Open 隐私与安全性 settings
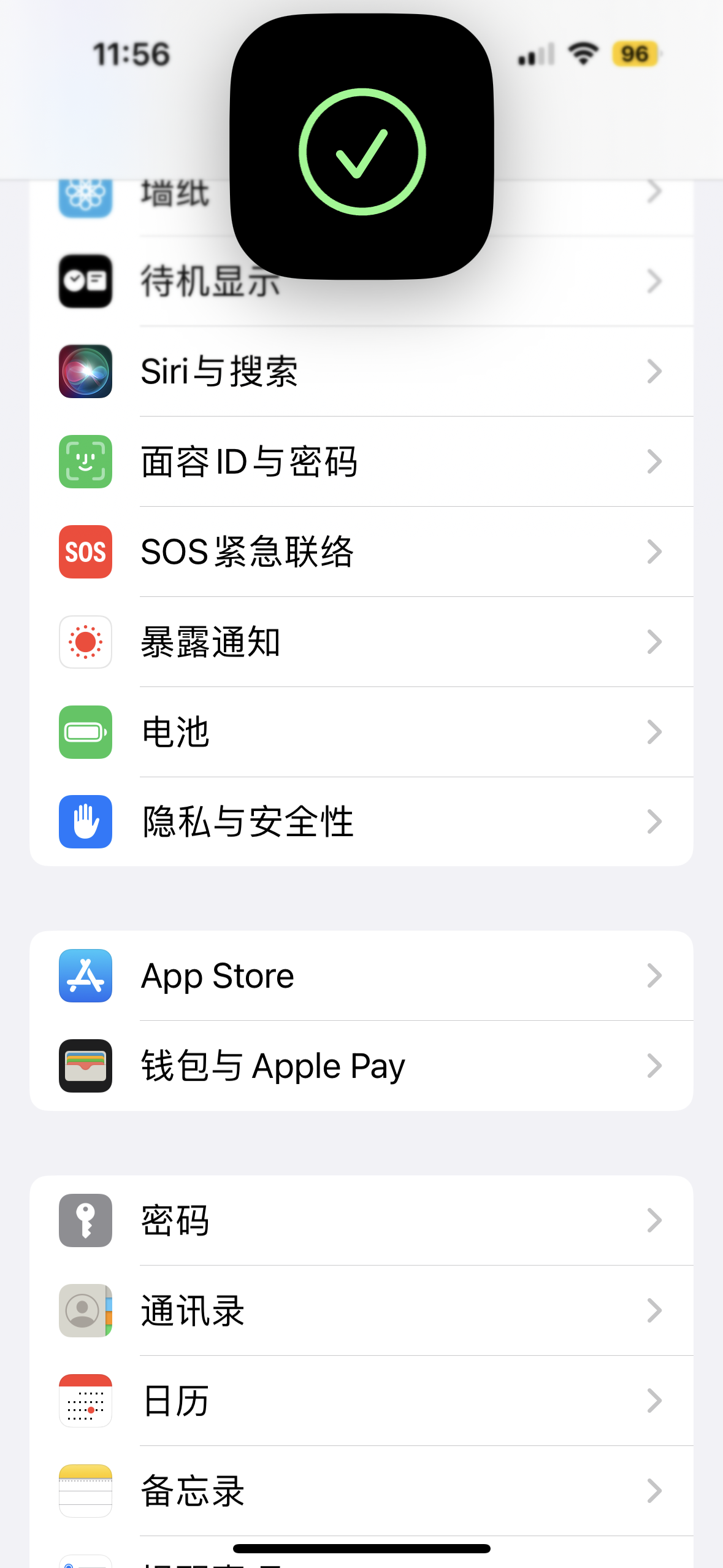 (x=361, y=822)
